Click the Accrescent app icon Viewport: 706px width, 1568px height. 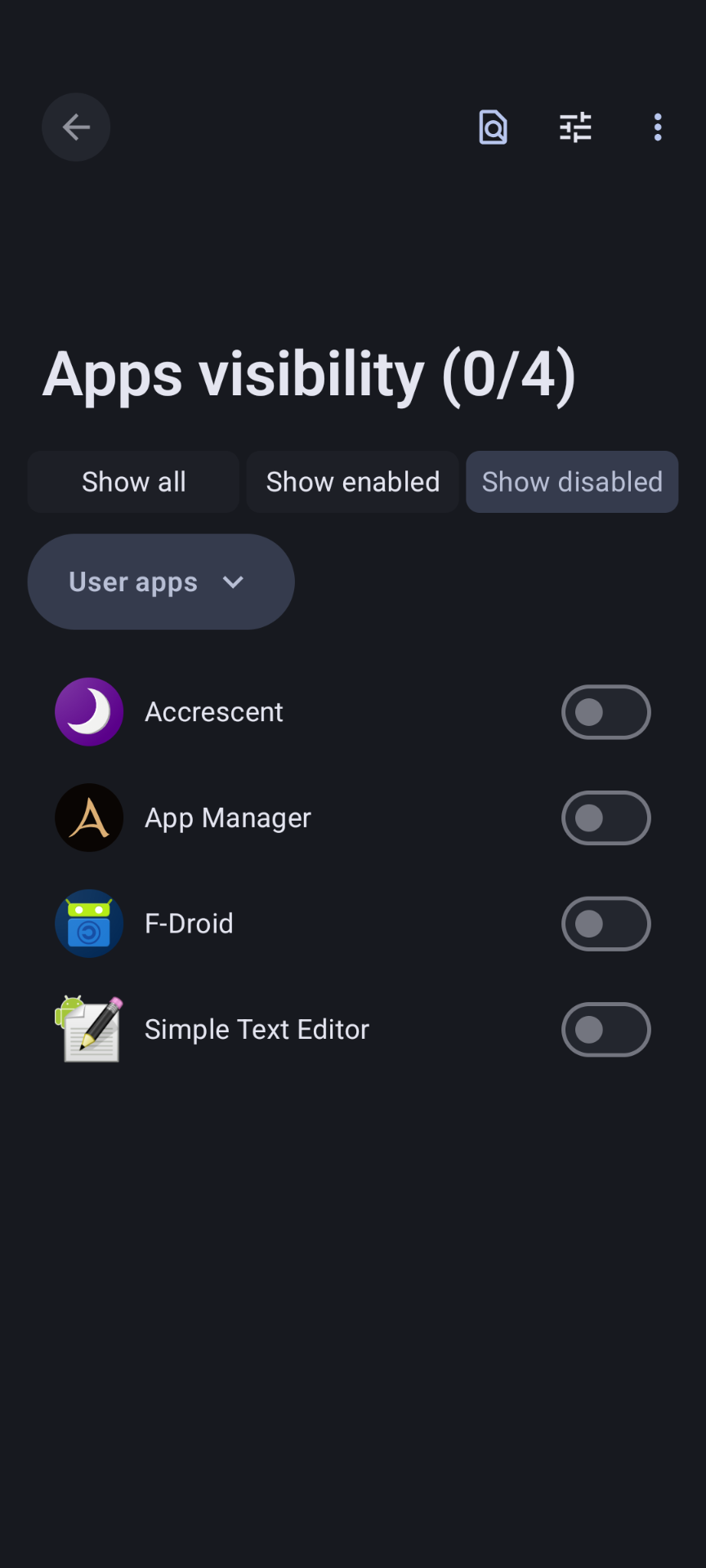coord(88,711)
